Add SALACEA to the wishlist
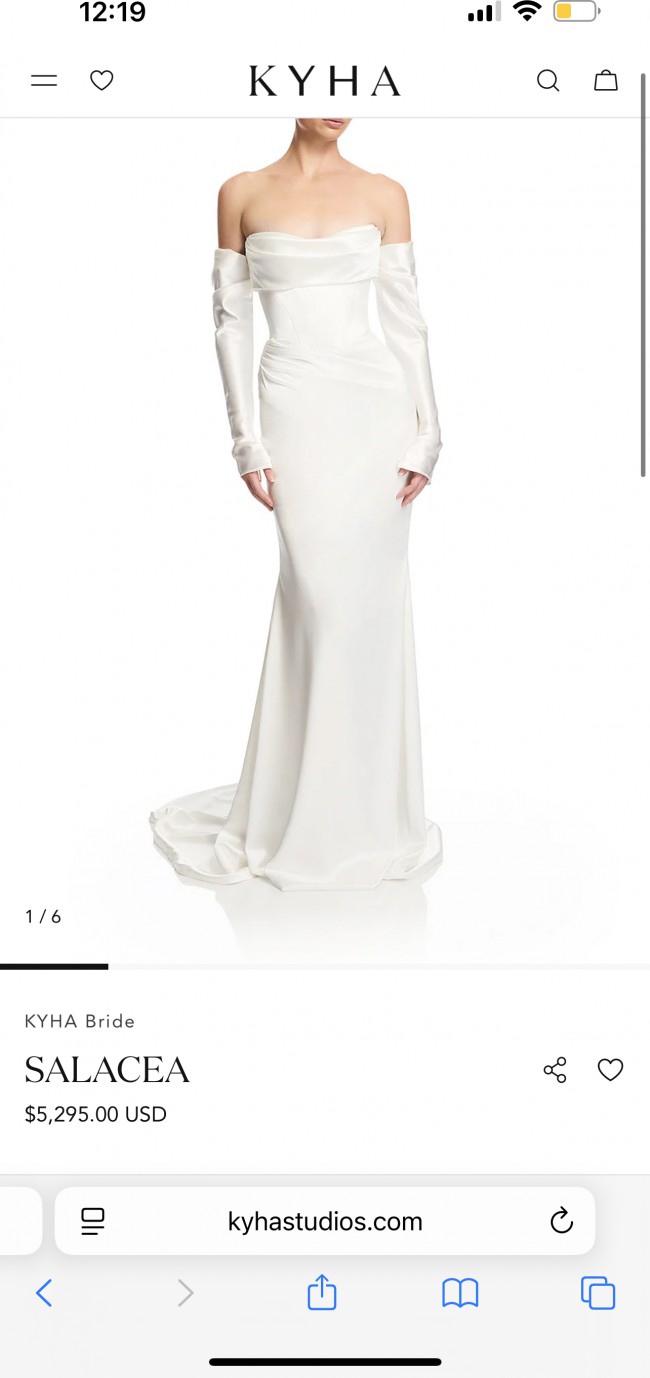Image resolution: width=650 pixels, height=1378 pixels. tap(610, 1070)
